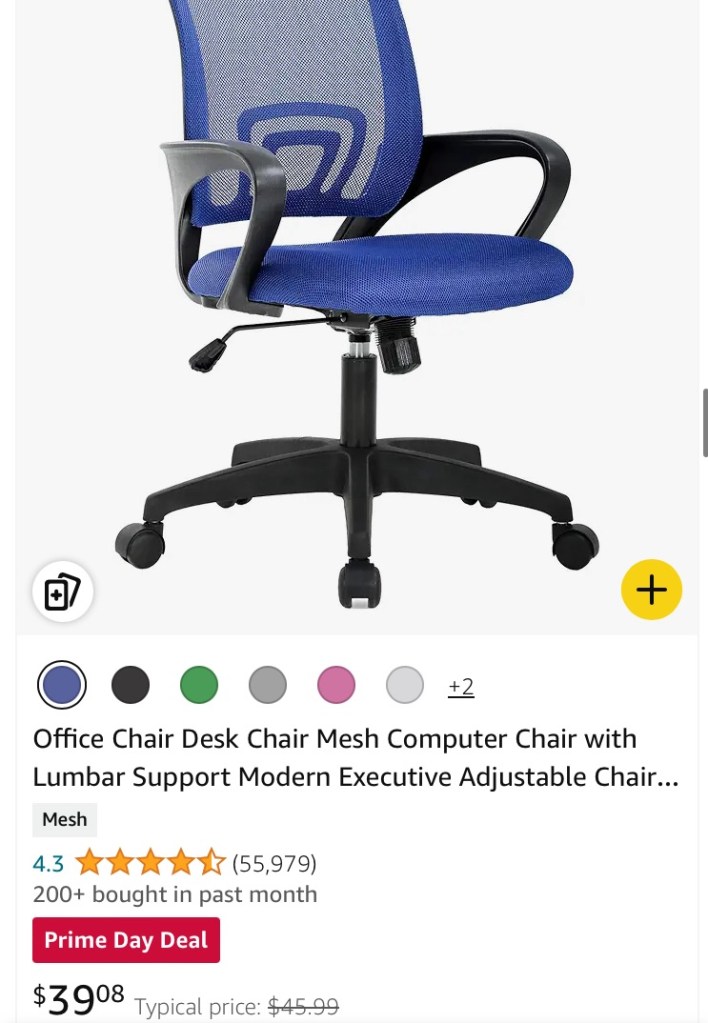Image resolution: width=708 pixels, height=1023 pixels.
Task: Choose the black color swatch
Action: pos(130,686)
